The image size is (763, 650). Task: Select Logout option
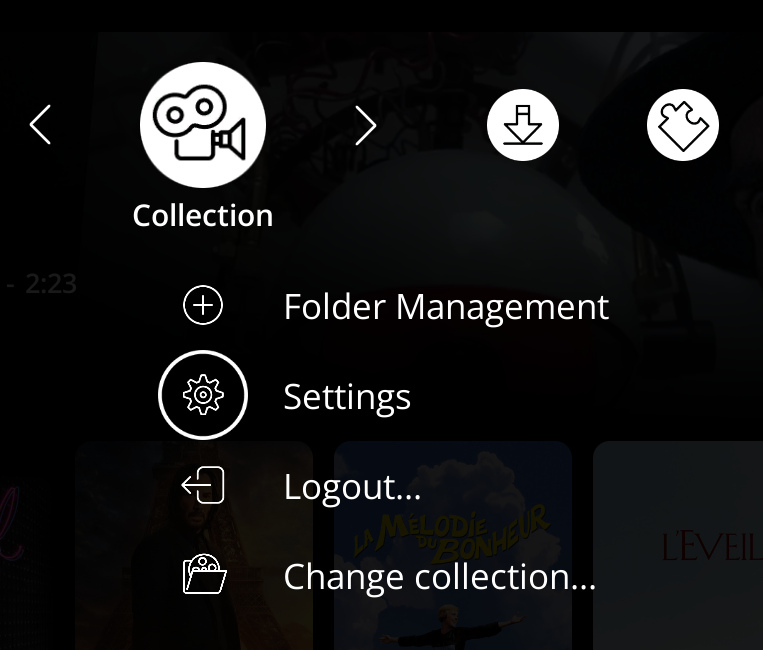tap(352, 487)
